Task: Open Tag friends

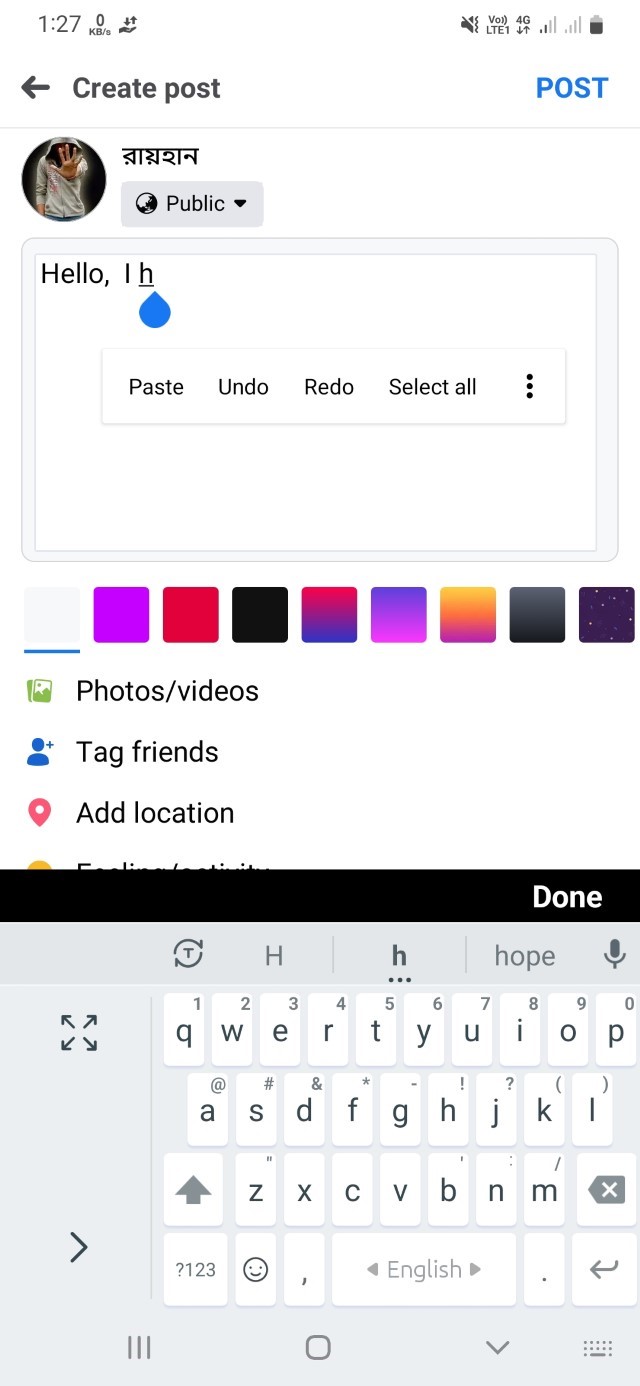Action: [x=147, y=752]
